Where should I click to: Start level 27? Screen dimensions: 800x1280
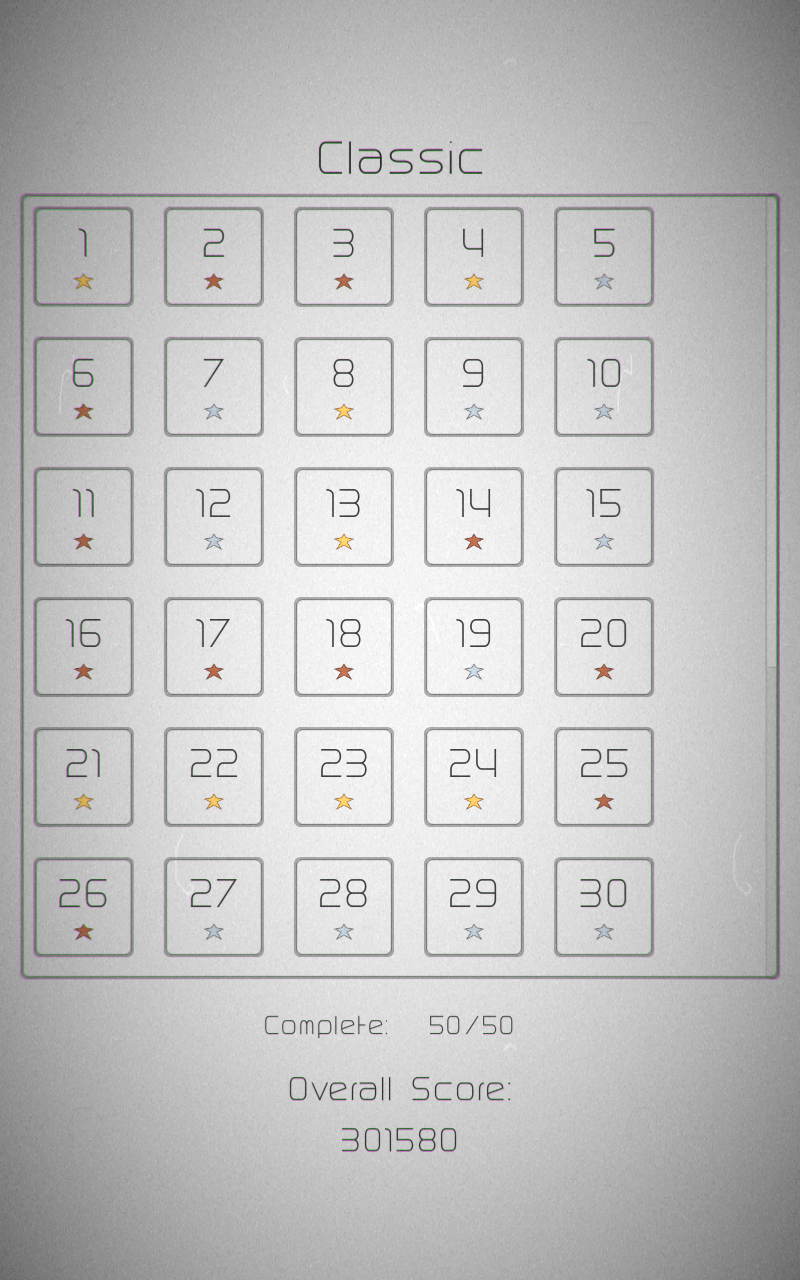coord(214,907)
